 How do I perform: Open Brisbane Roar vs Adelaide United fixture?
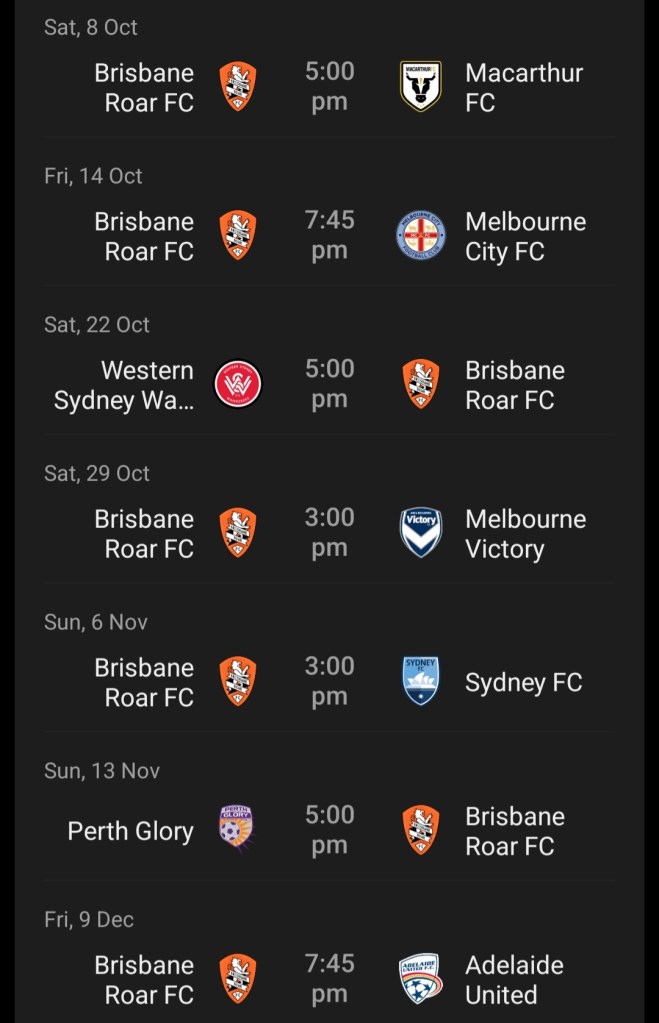(329, 979)
